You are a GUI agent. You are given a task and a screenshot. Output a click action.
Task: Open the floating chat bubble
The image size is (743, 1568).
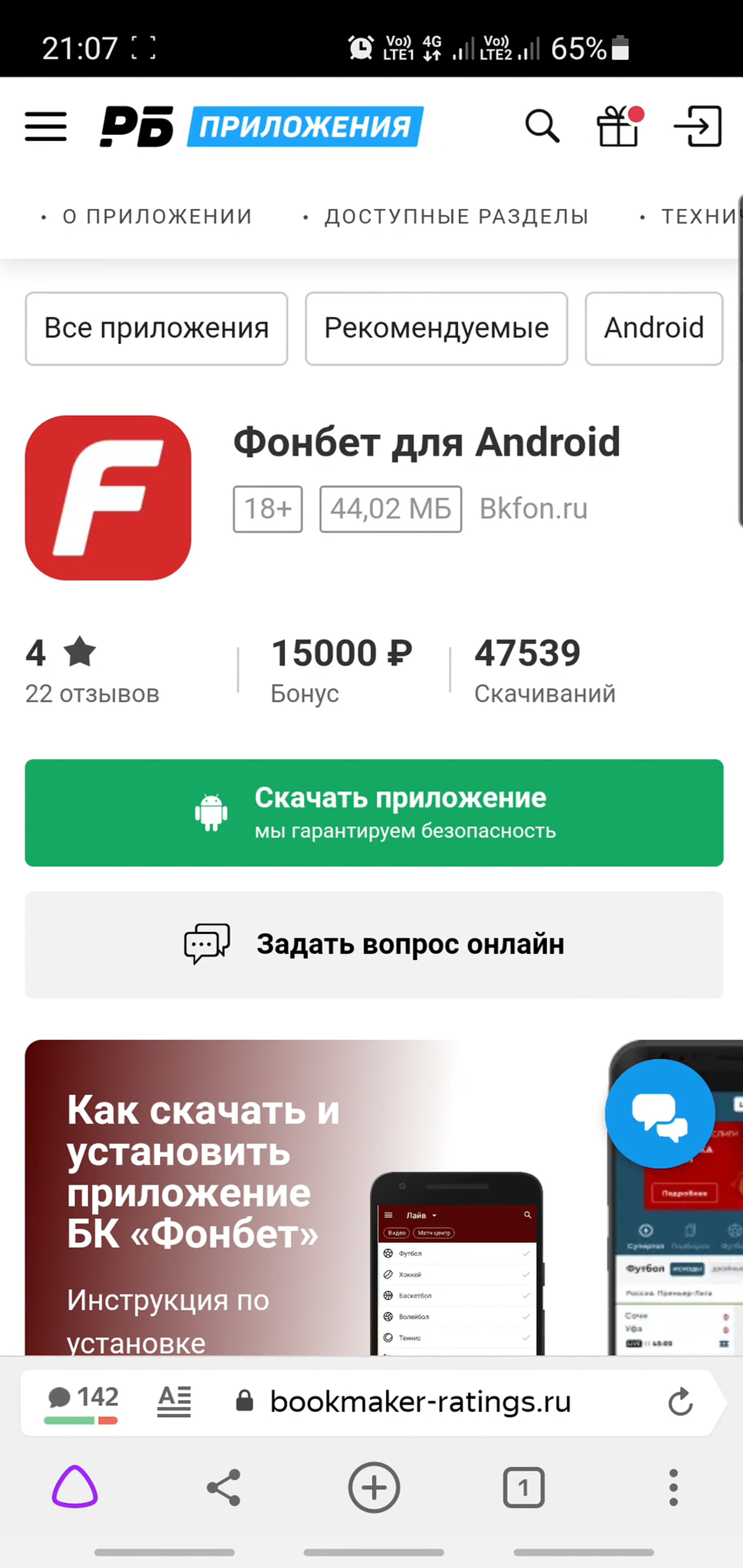659,1114
